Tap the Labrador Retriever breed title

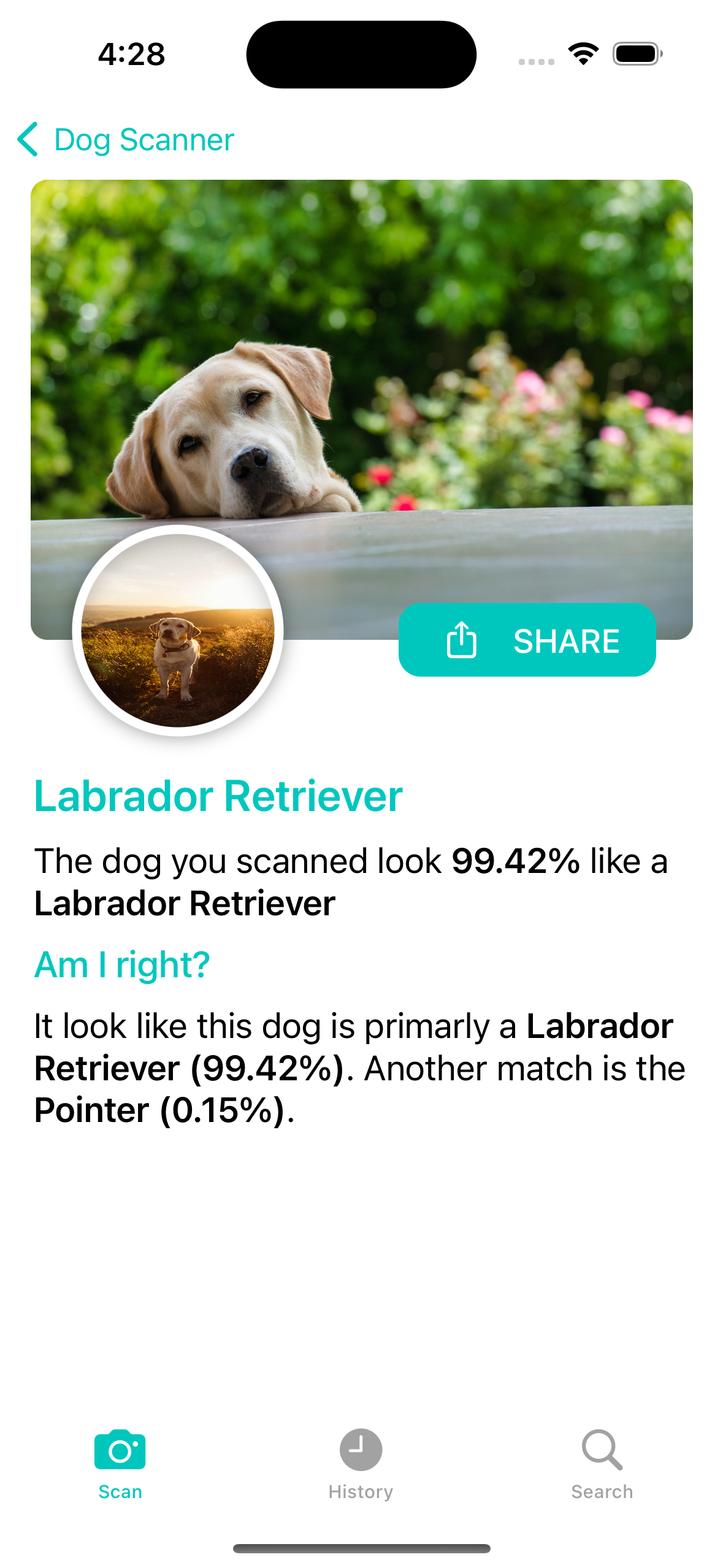point(217,794)
